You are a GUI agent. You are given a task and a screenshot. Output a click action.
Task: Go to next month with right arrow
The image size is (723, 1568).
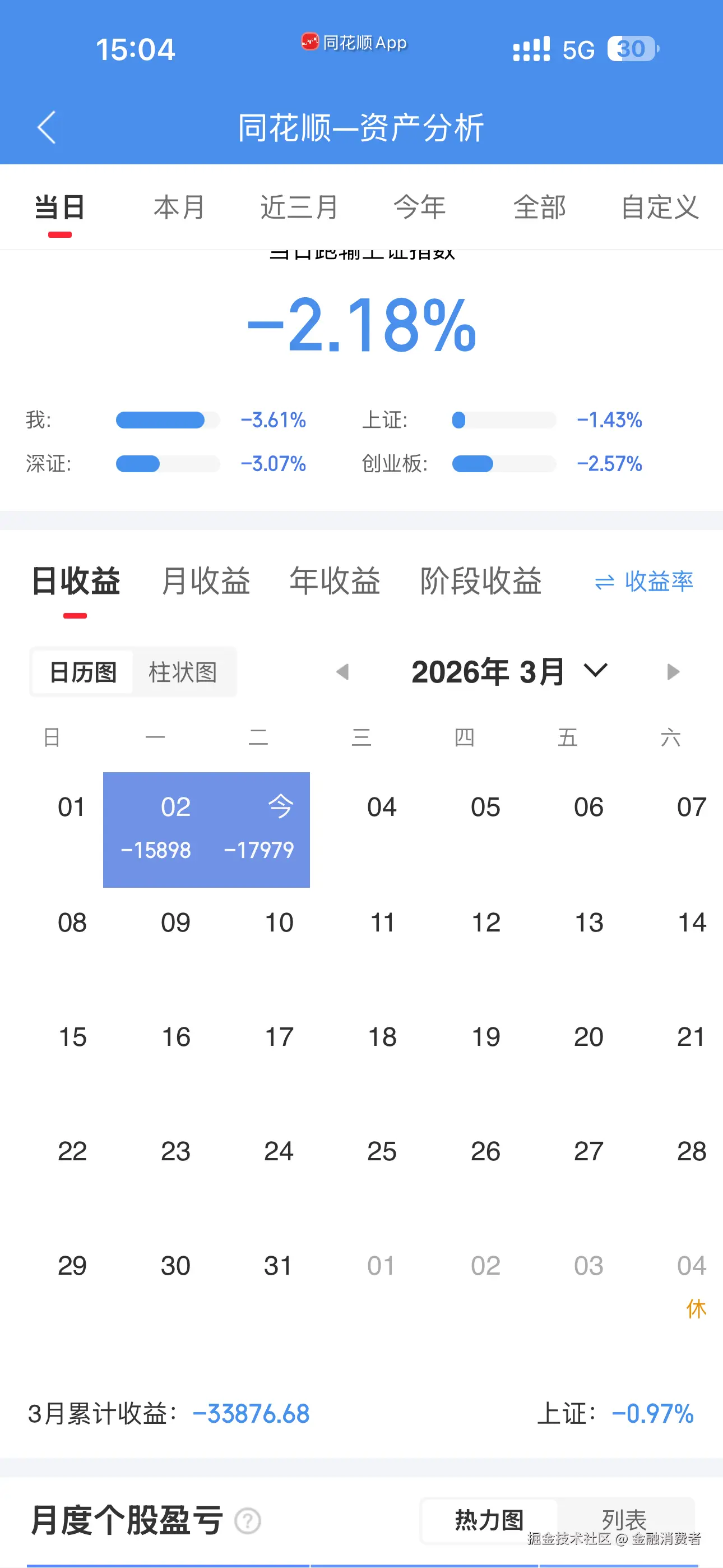tap(673, 671)
